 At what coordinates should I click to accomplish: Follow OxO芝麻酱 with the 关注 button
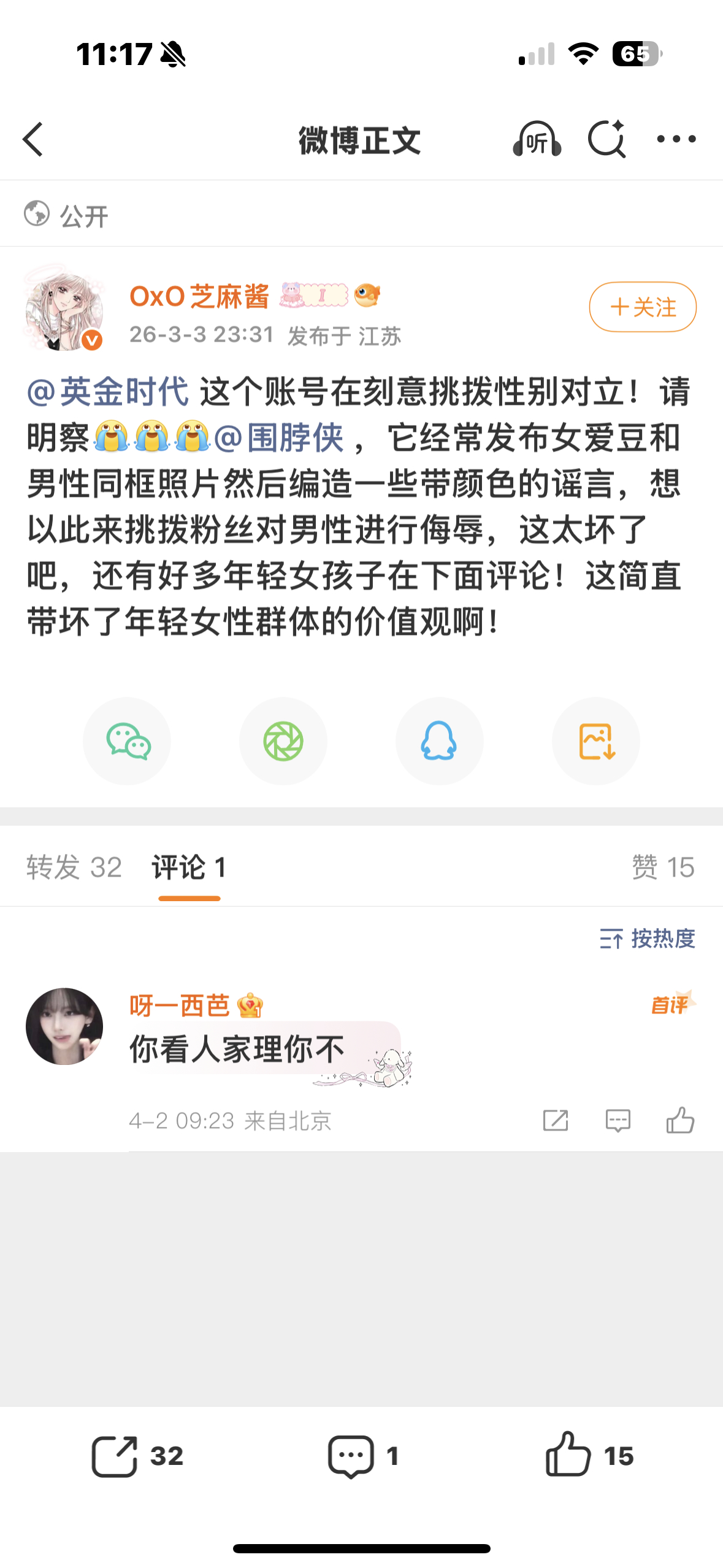coord(642,307)
